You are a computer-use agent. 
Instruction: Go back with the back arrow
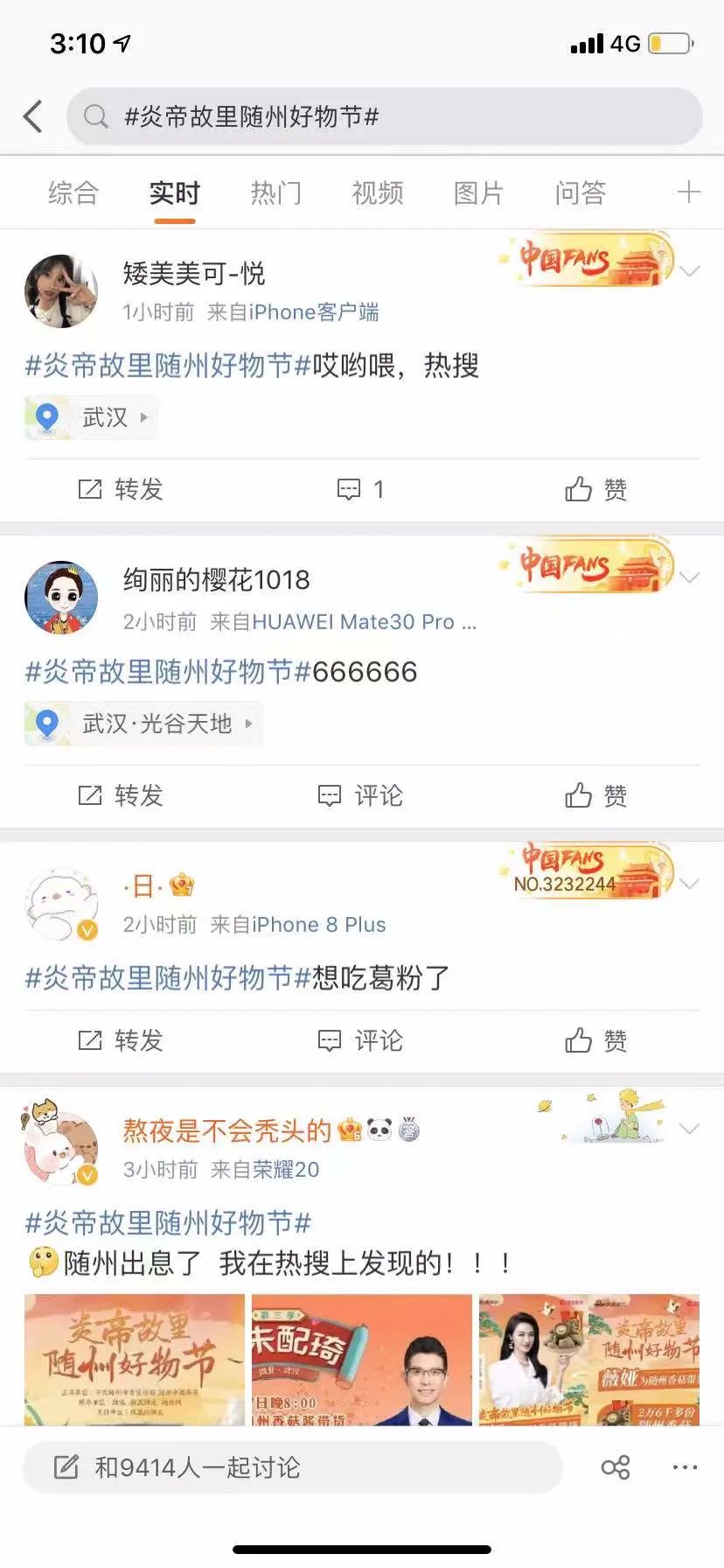tap(33, 116)
